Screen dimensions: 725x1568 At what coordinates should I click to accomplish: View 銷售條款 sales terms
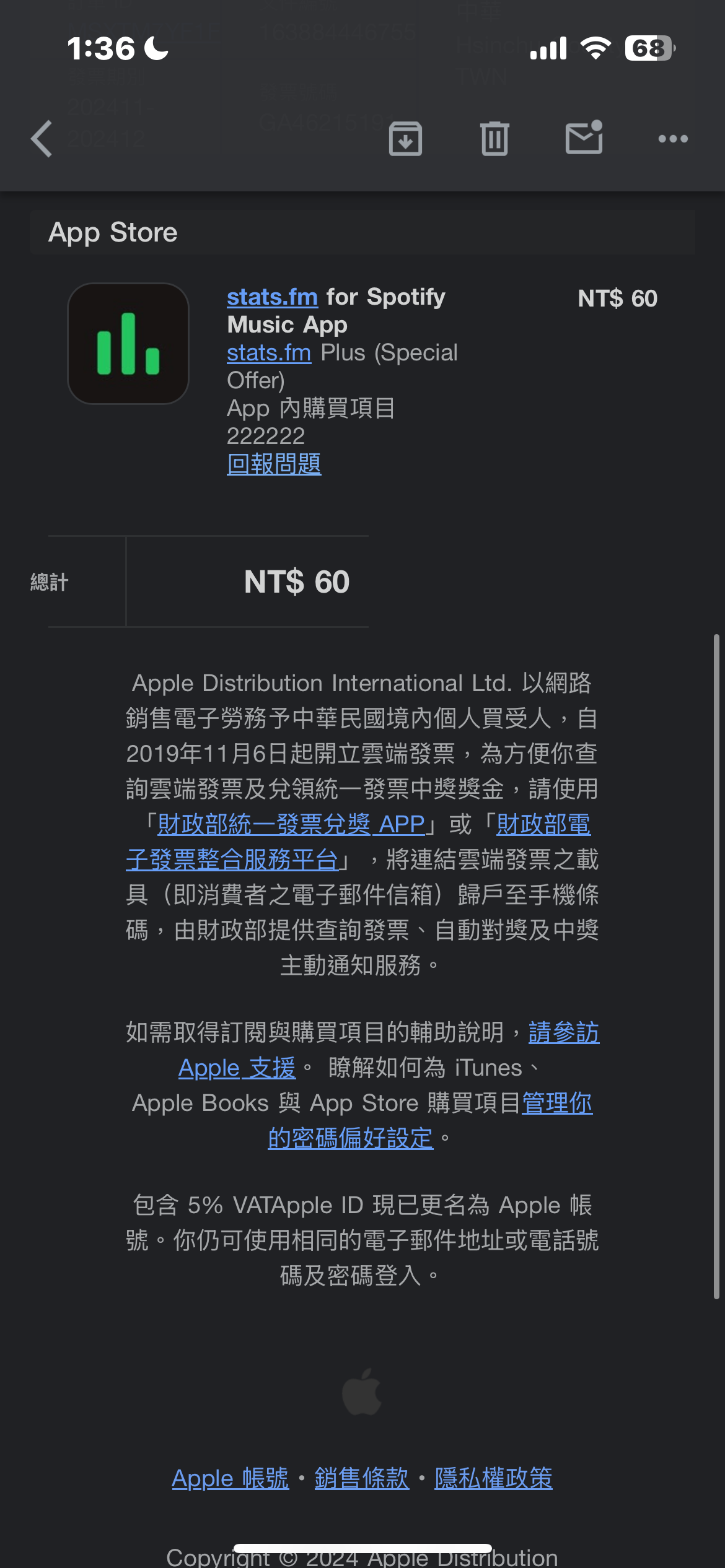pos(362,1479)
